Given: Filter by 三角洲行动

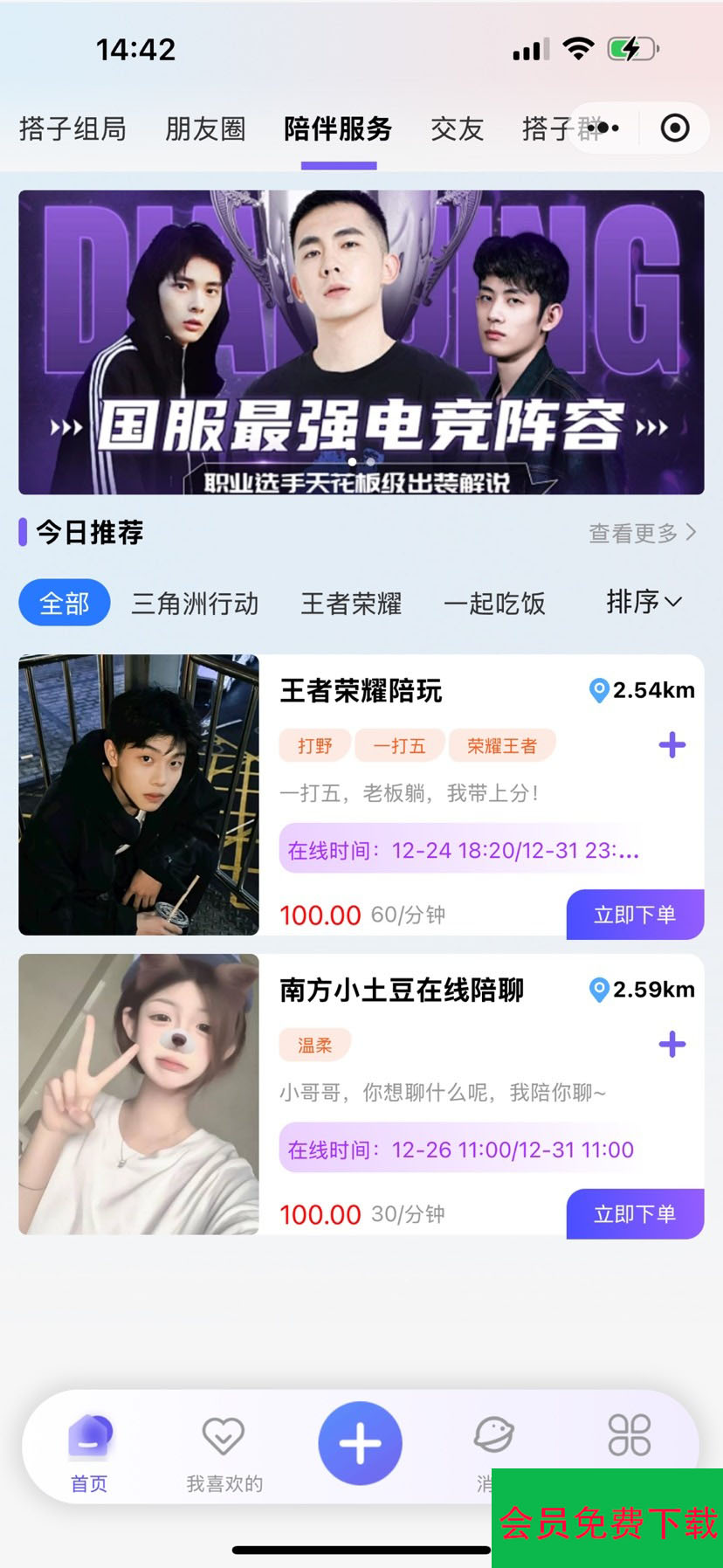Looking at the screenshot, I should coord(195,603).
